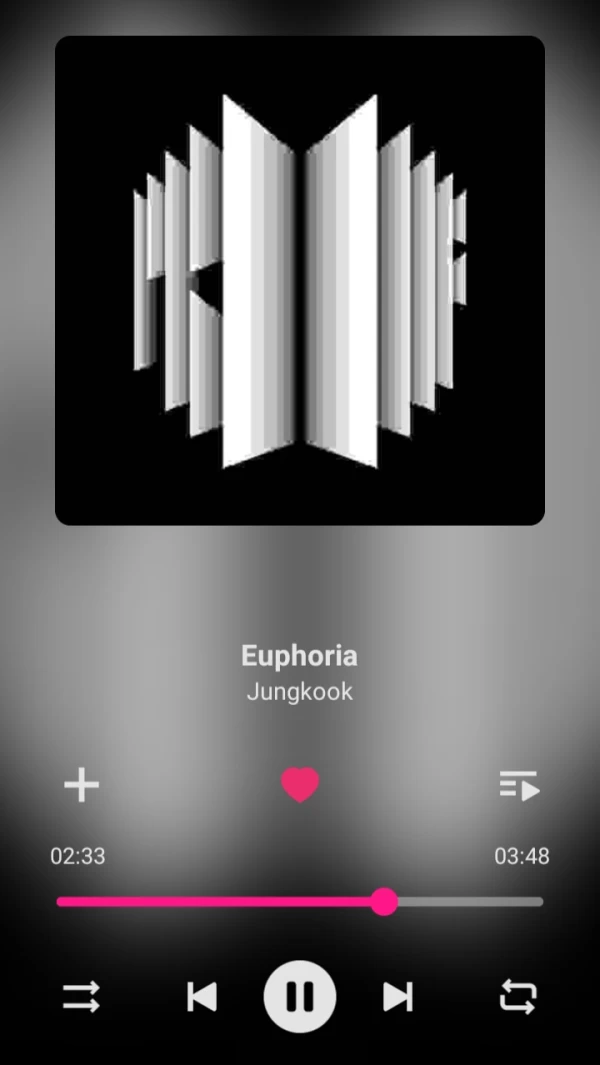Pause Euphoria playback
Viewport: 600px width, 1065px height.
pos(300,997)
